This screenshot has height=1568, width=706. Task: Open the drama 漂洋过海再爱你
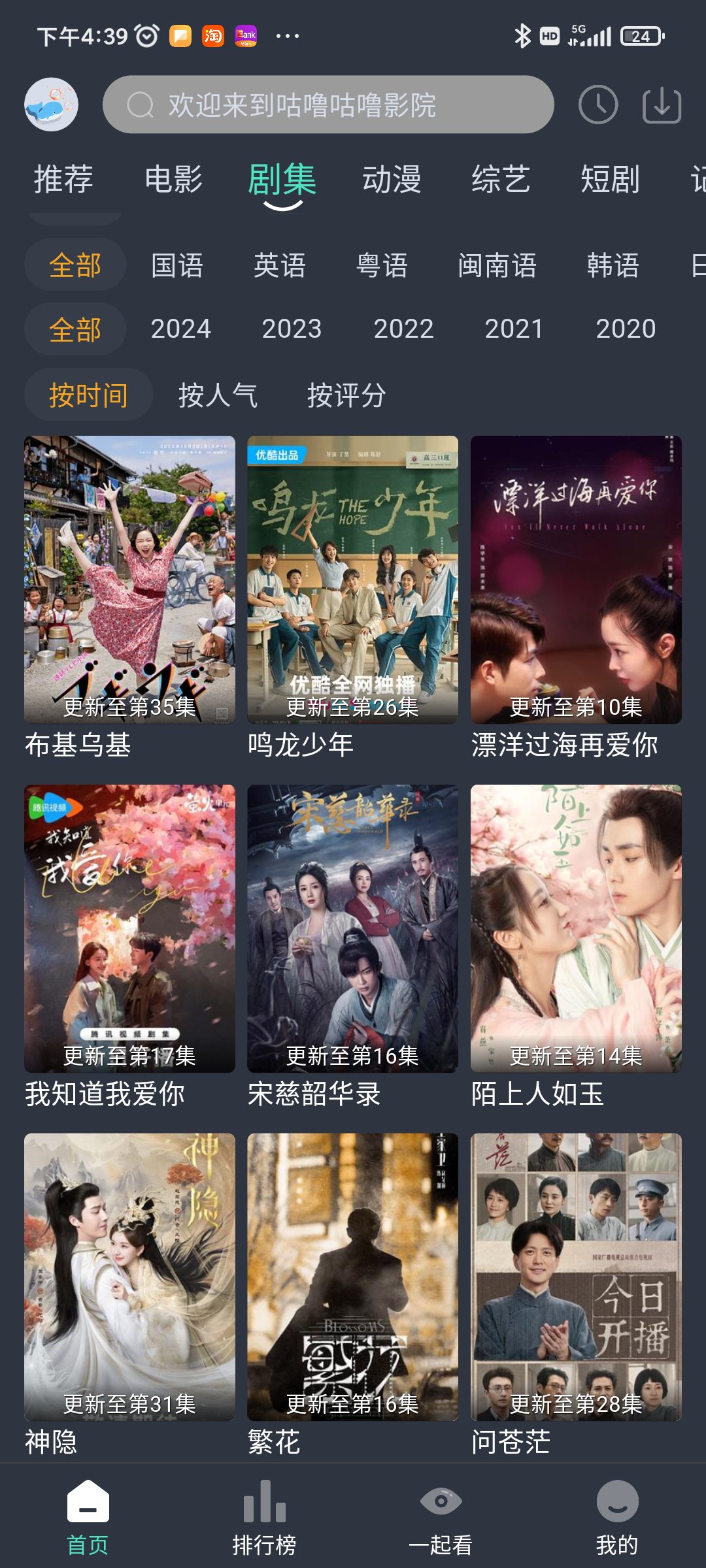click(576, 580)
